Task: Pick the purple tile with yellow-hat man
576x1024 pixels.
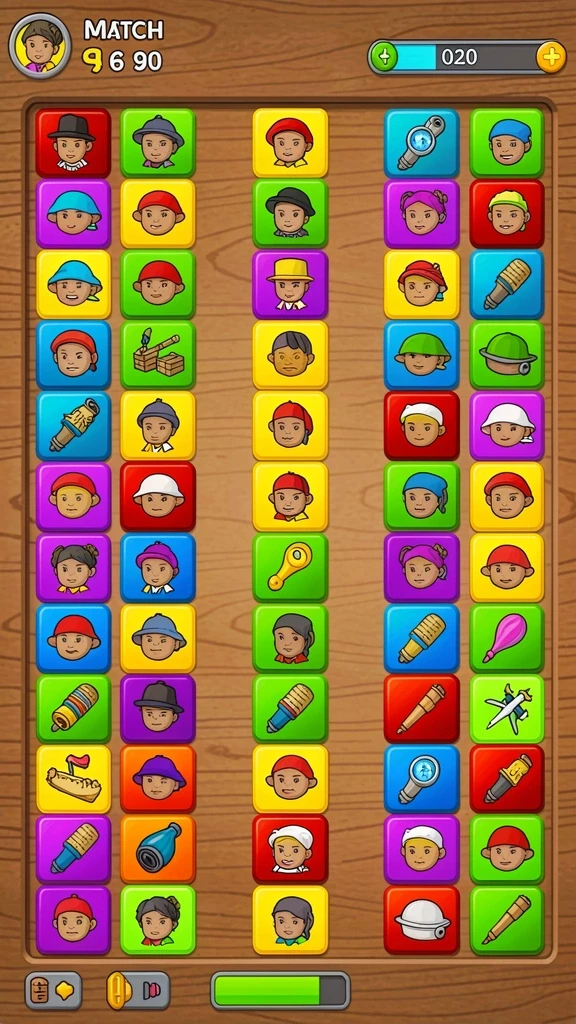Action: click(290, 284)
